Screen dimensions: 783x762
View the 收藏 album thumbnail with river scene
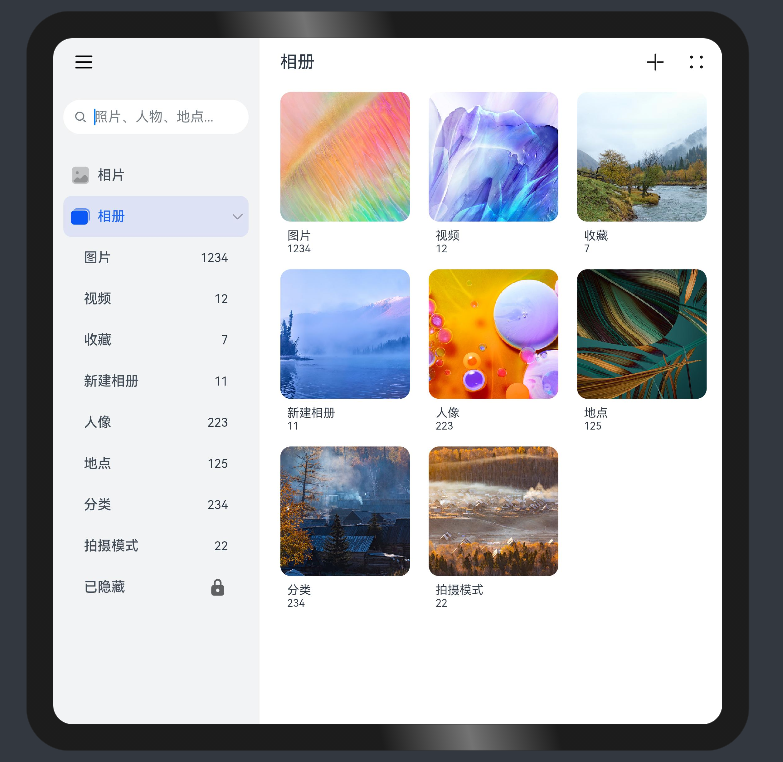point(642,157)
